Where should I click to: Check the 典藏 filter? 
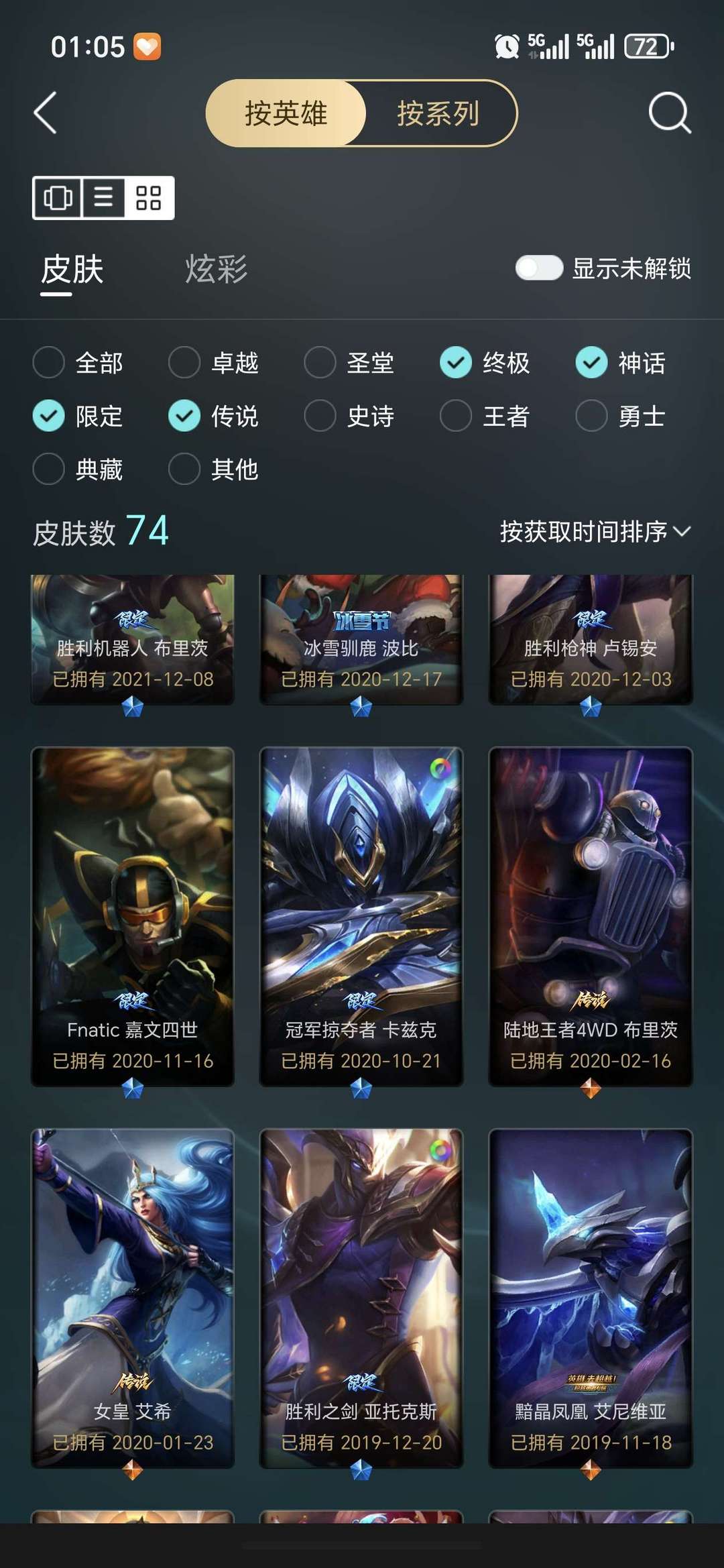click(49, 469)
